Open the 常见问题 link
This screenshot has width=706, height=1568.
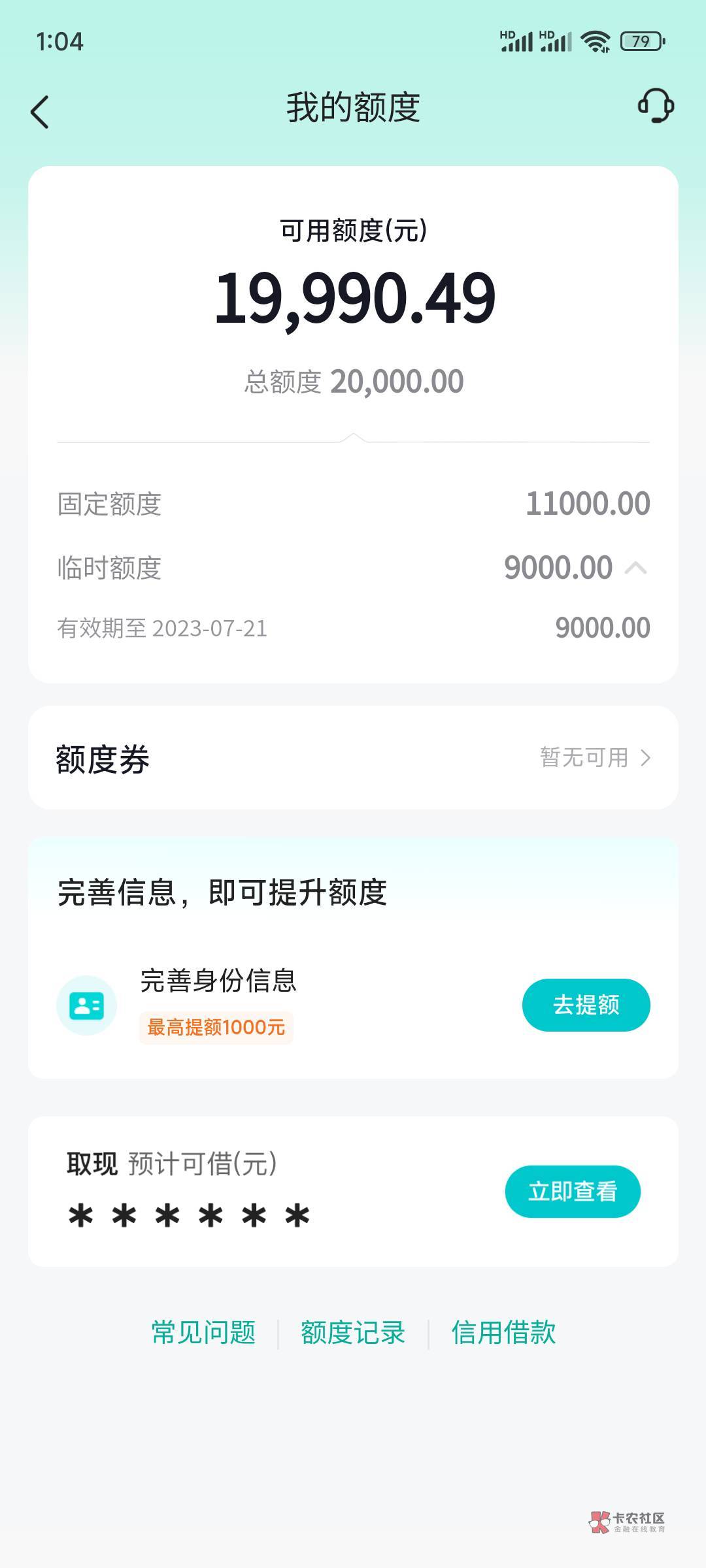(x=203, y=1332)
